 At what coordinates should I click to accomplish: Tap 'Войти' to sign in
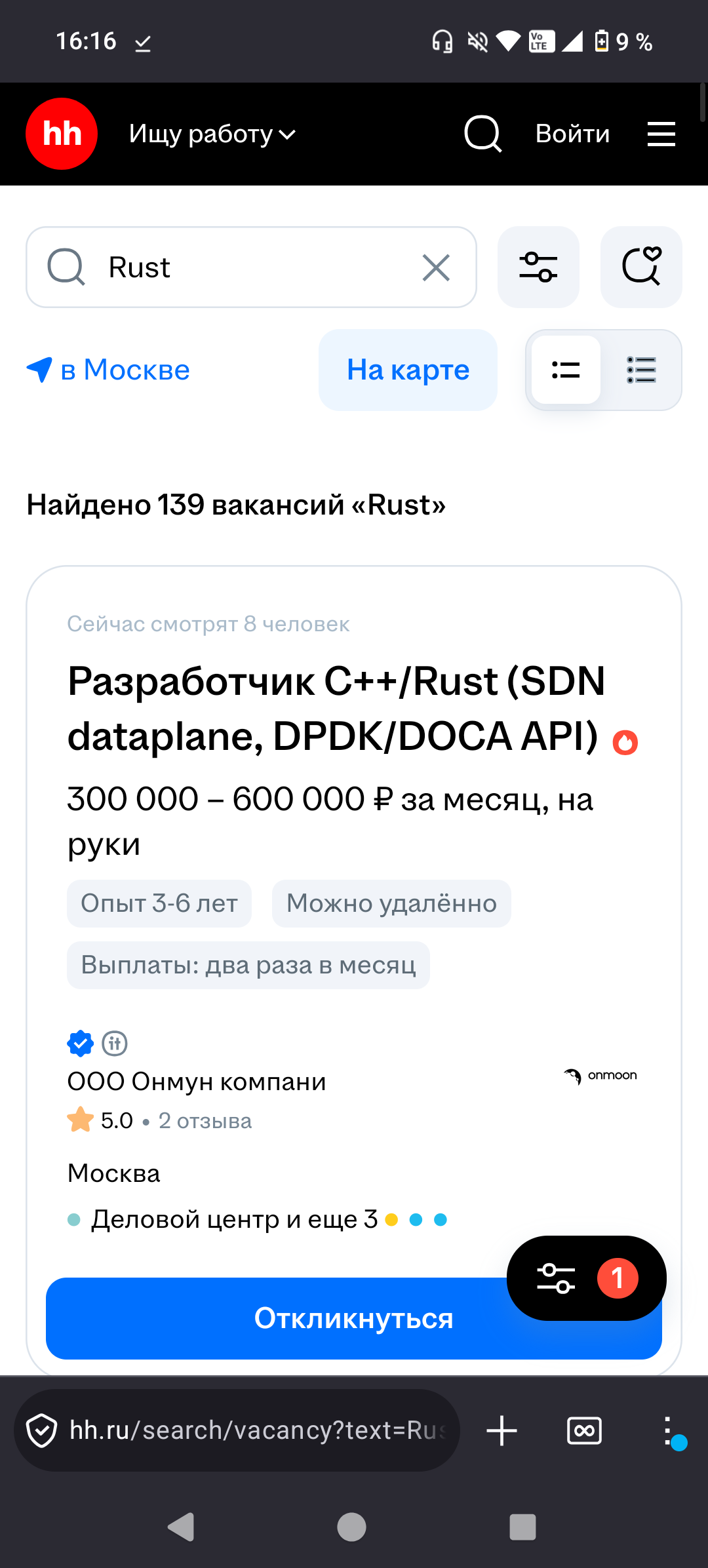tap(572, 134)
